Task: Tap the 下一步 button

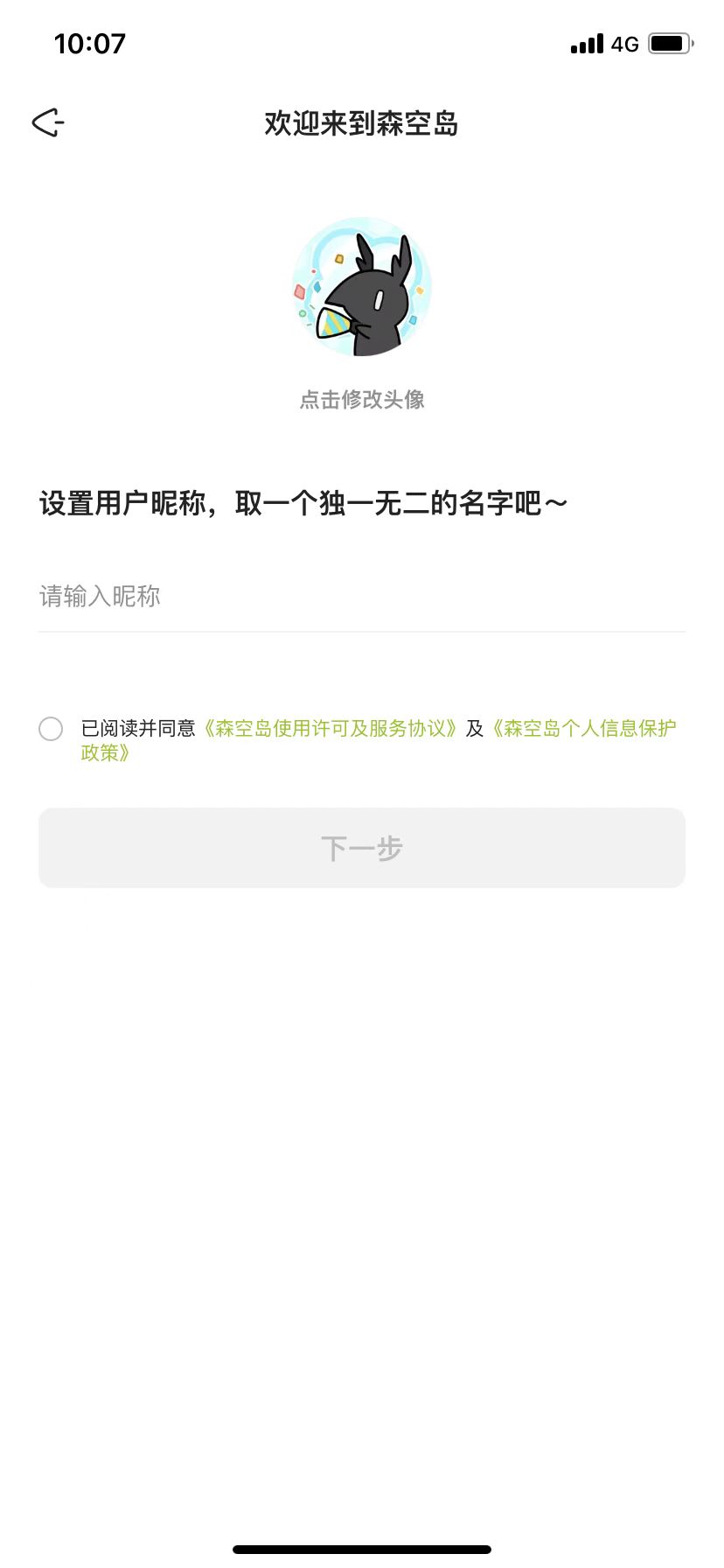Action: pos(362,848)
